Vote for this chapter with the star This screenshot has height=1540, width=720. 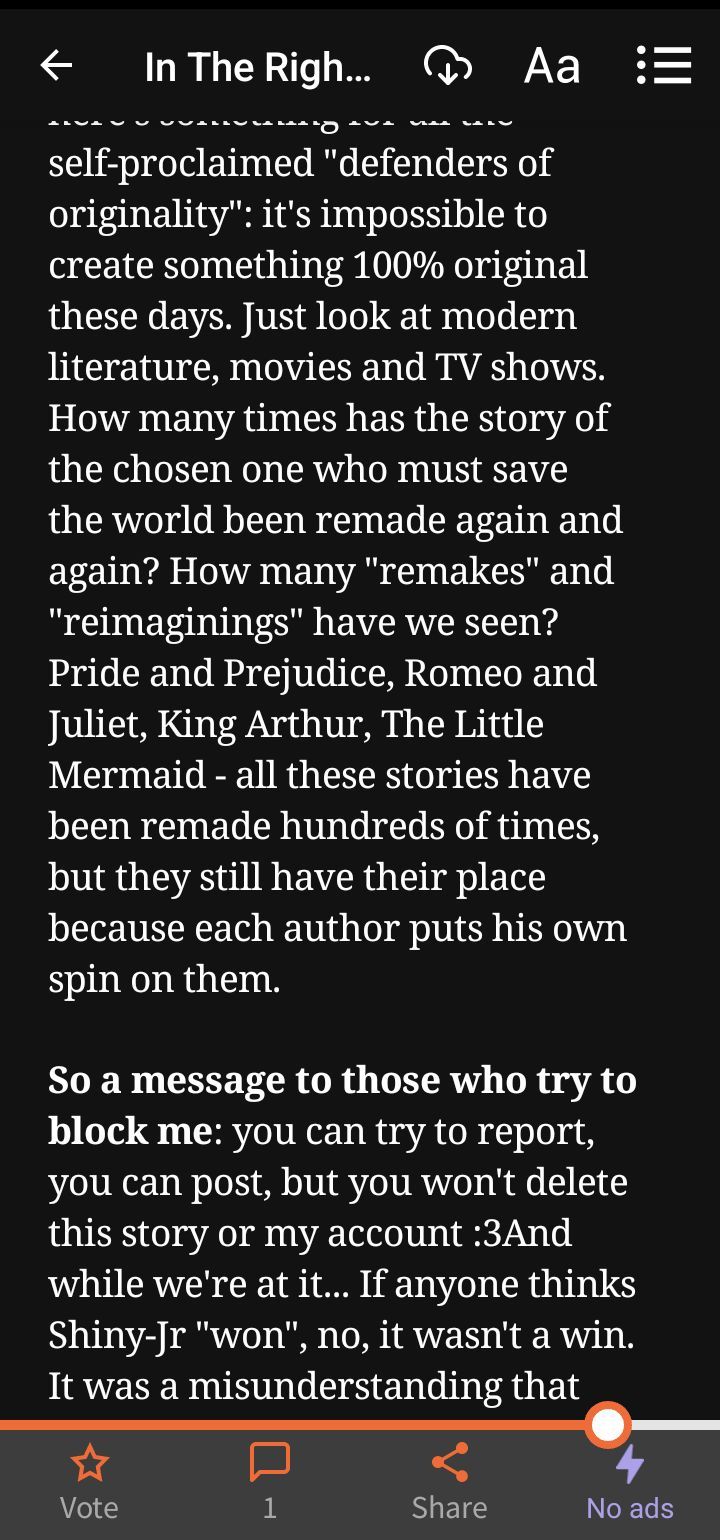[90, 1480]
